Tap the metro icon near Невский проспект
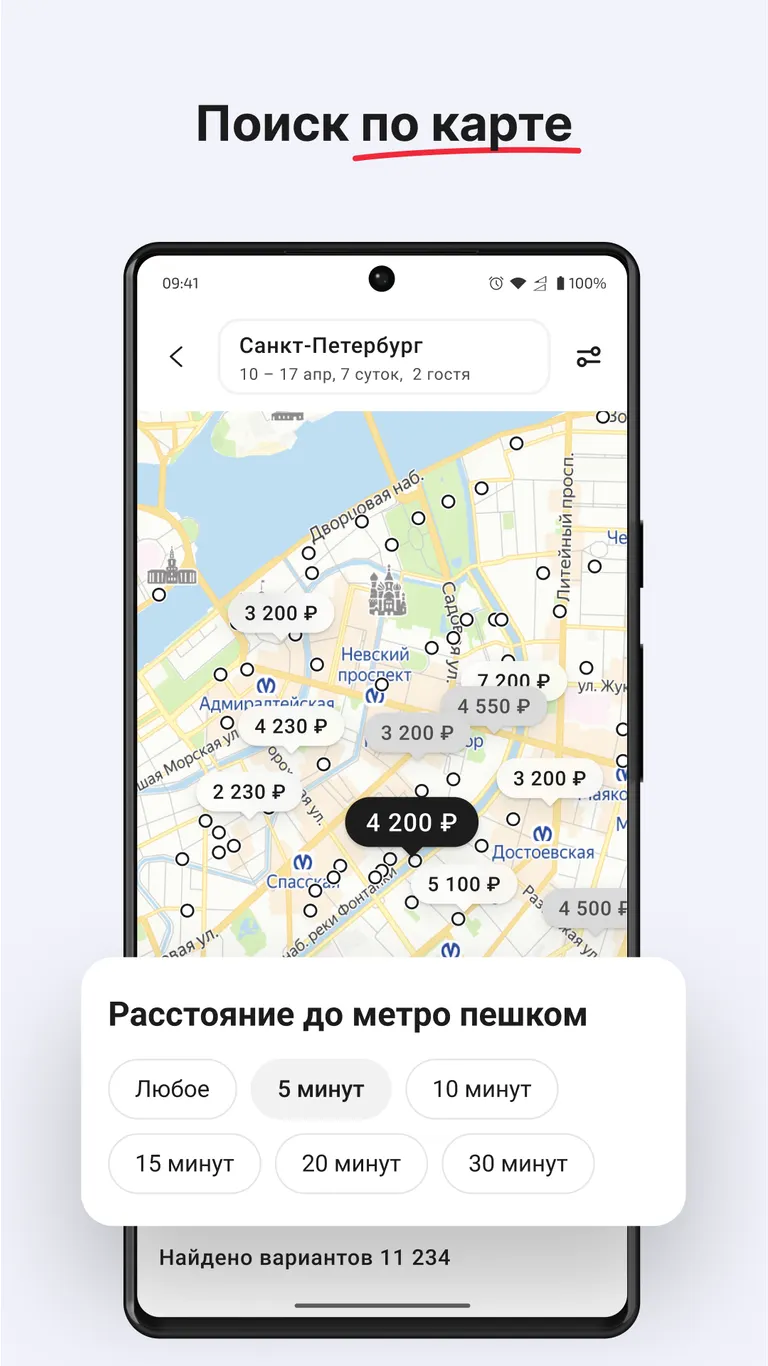The image size is (768, 1366). click(376, 696)
